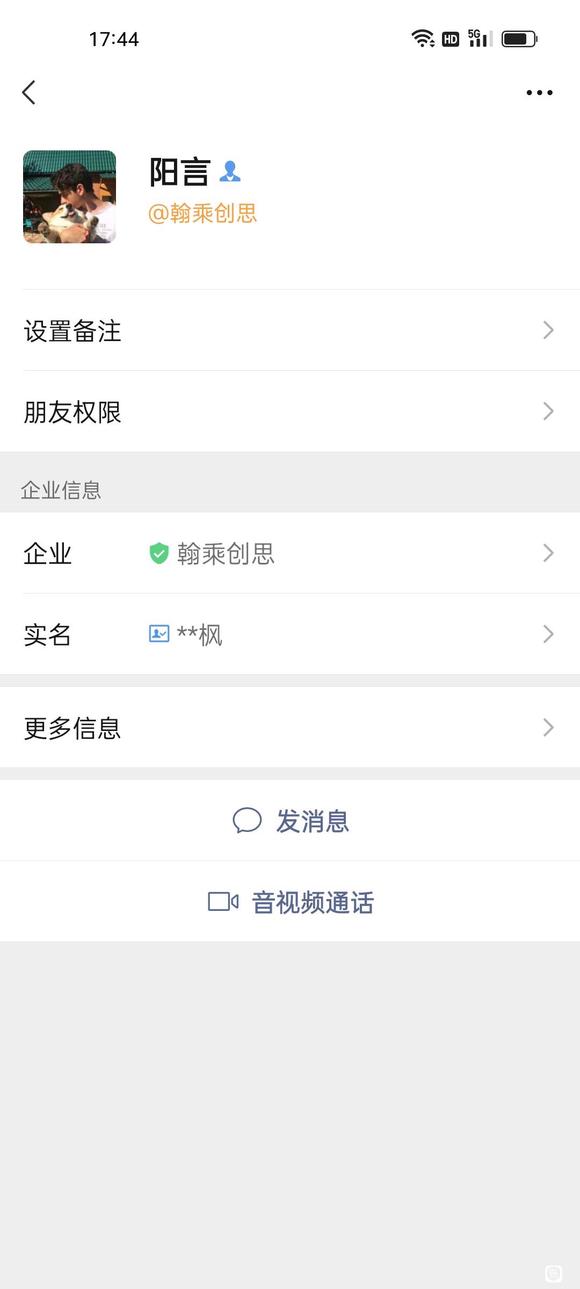Tap 发消息 to send a message
This screenshot has height=1289, width=580.
tap(290, 821)
